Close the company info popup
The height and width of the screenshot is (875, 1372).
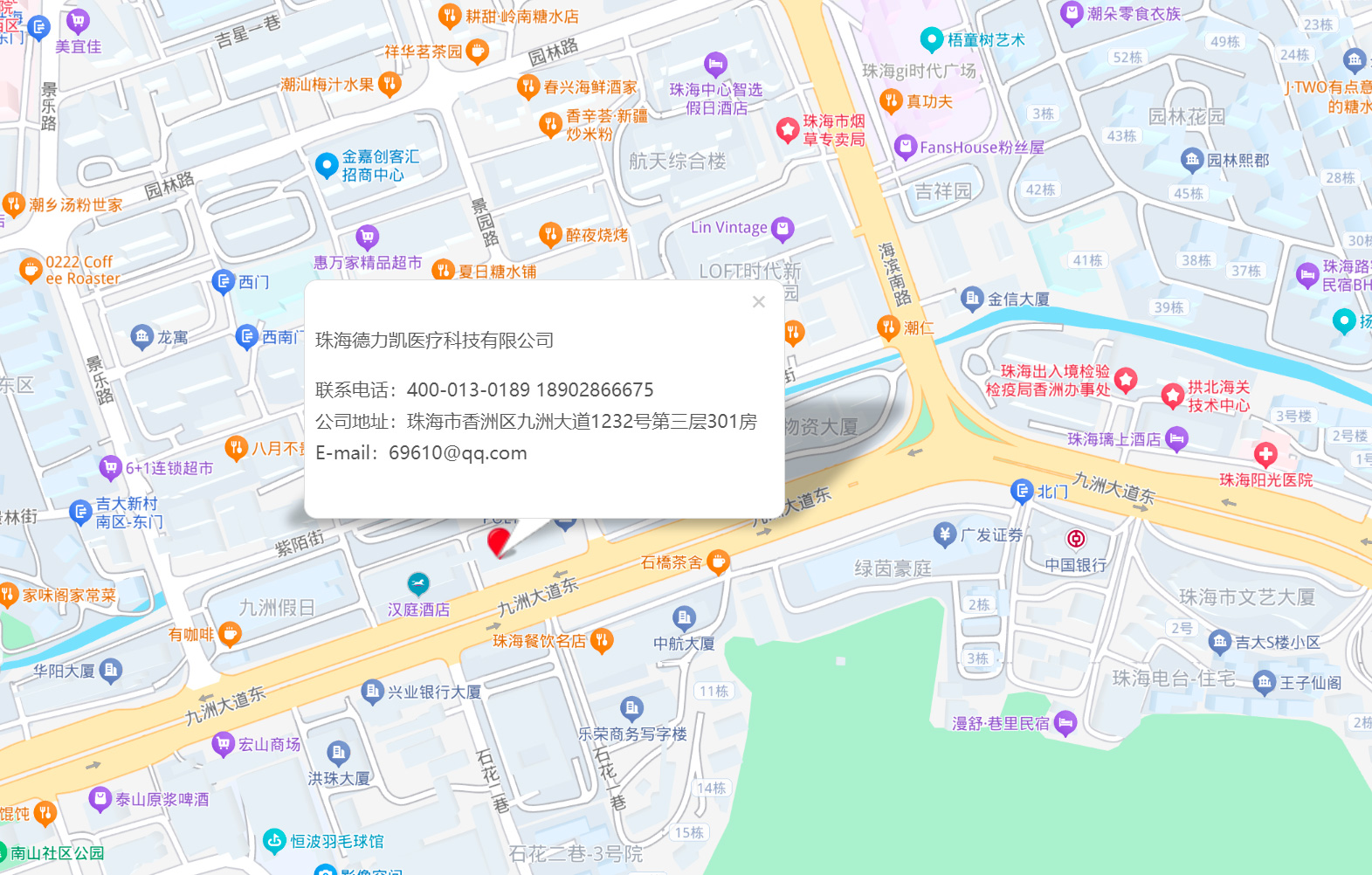(758, 301)
